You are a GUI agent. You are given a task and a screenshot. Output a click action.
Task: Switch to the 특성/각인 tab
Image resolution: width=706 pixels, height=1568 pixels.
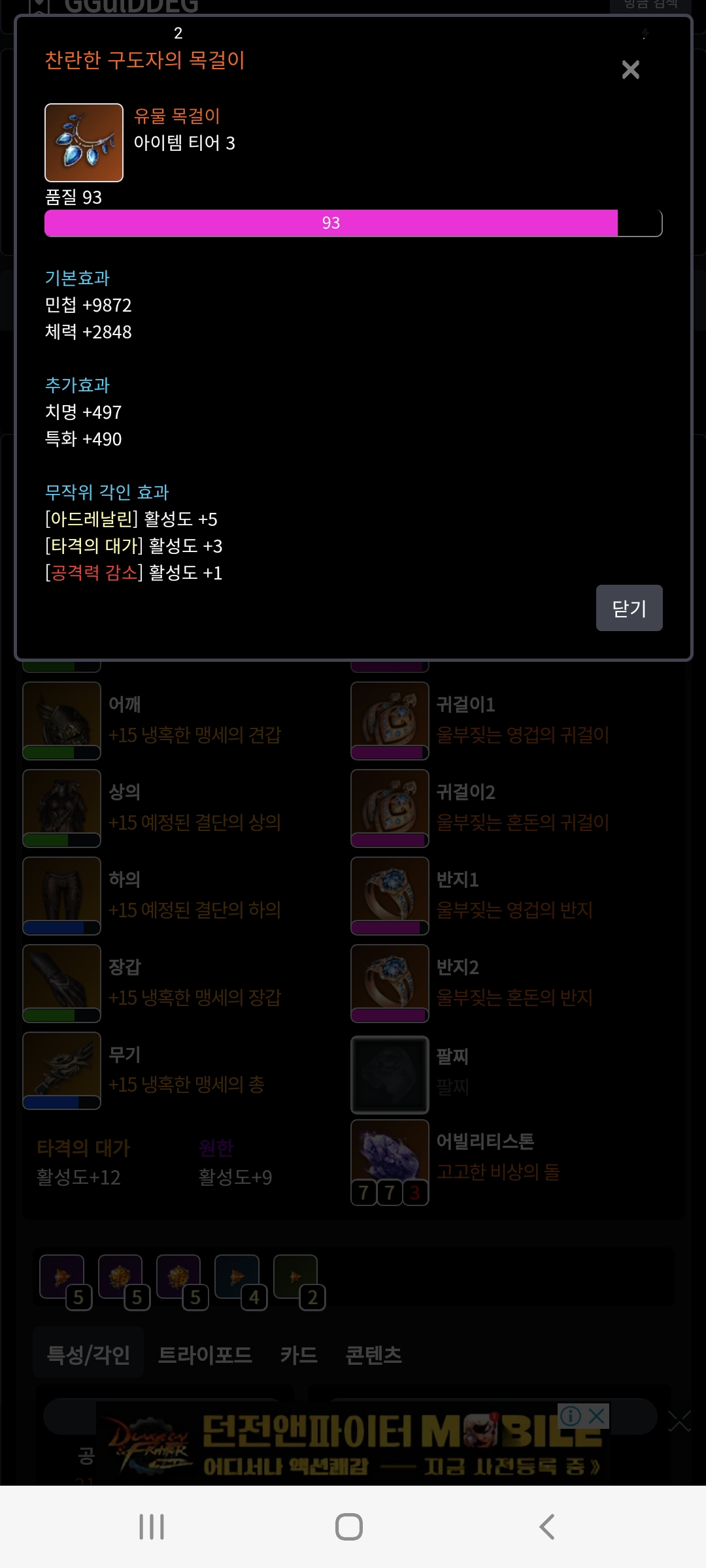click(x=88, y=1355)
